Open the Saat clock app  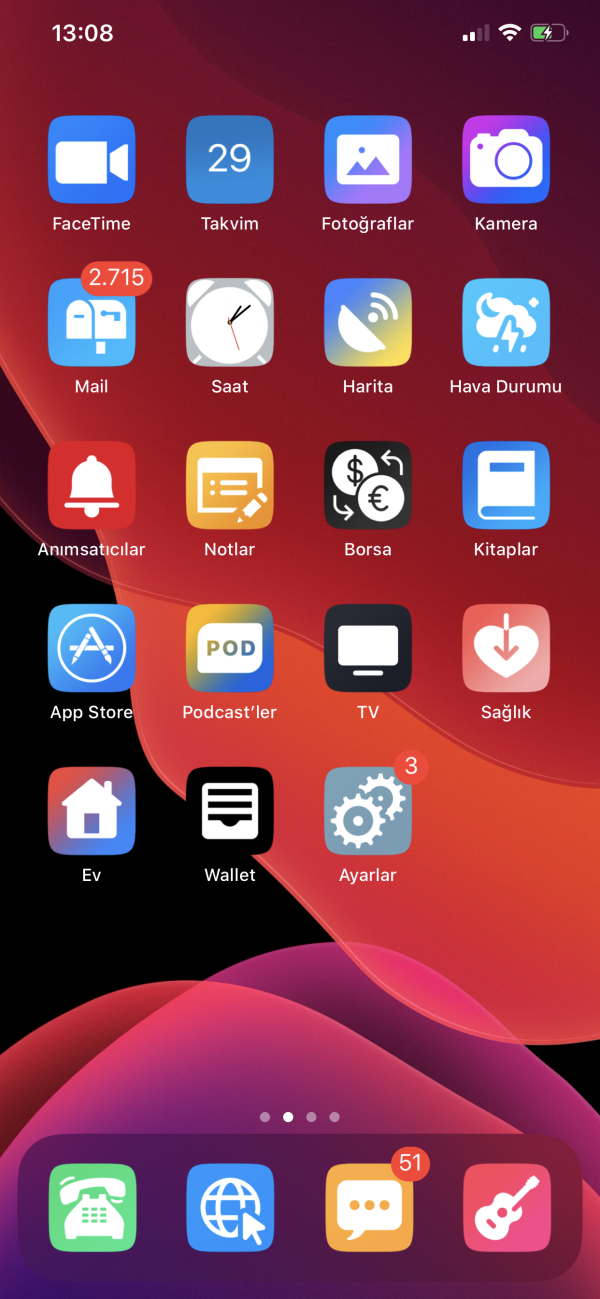230,323
